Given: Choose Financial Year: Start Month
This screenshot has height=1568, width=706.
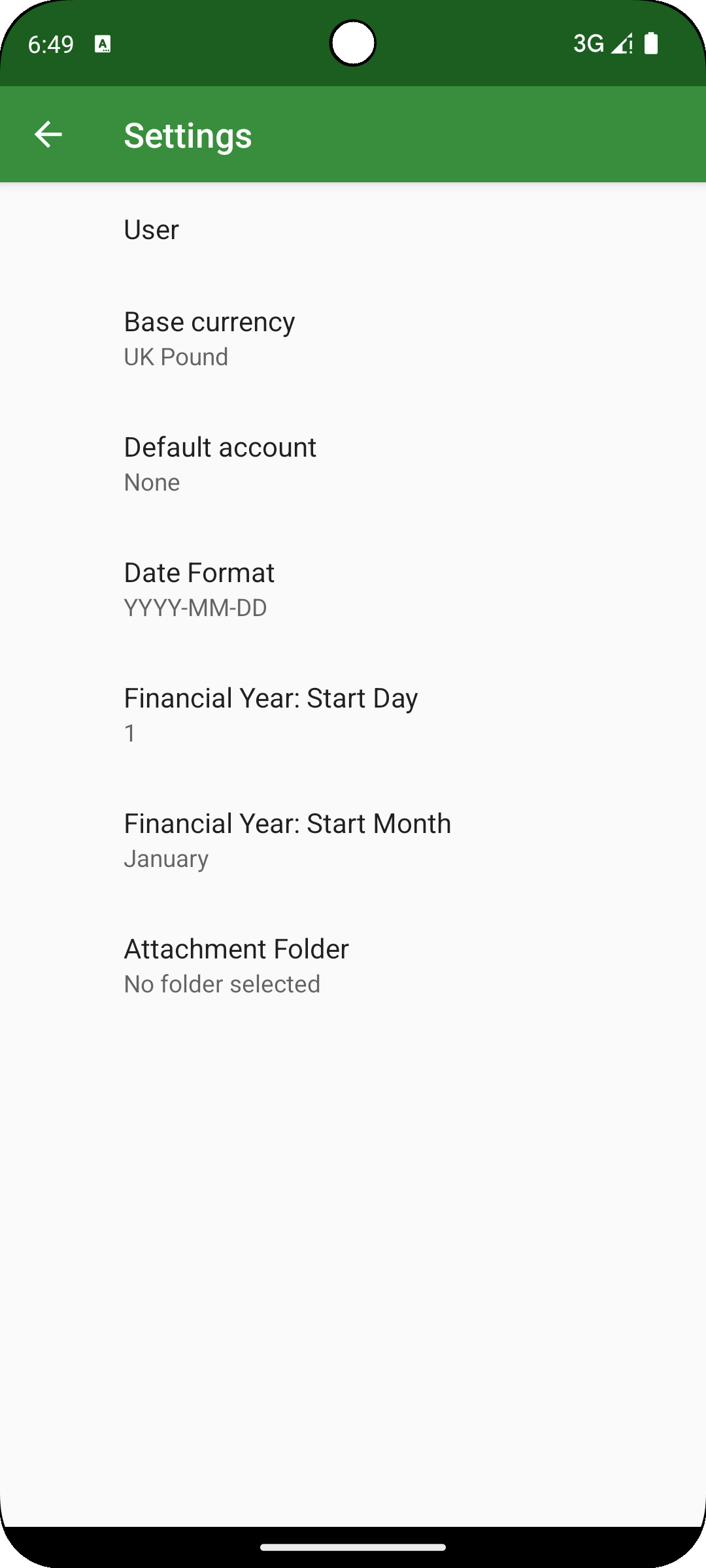Looking at the screenshot, I should pyautogui.click(x=287, y=840).
